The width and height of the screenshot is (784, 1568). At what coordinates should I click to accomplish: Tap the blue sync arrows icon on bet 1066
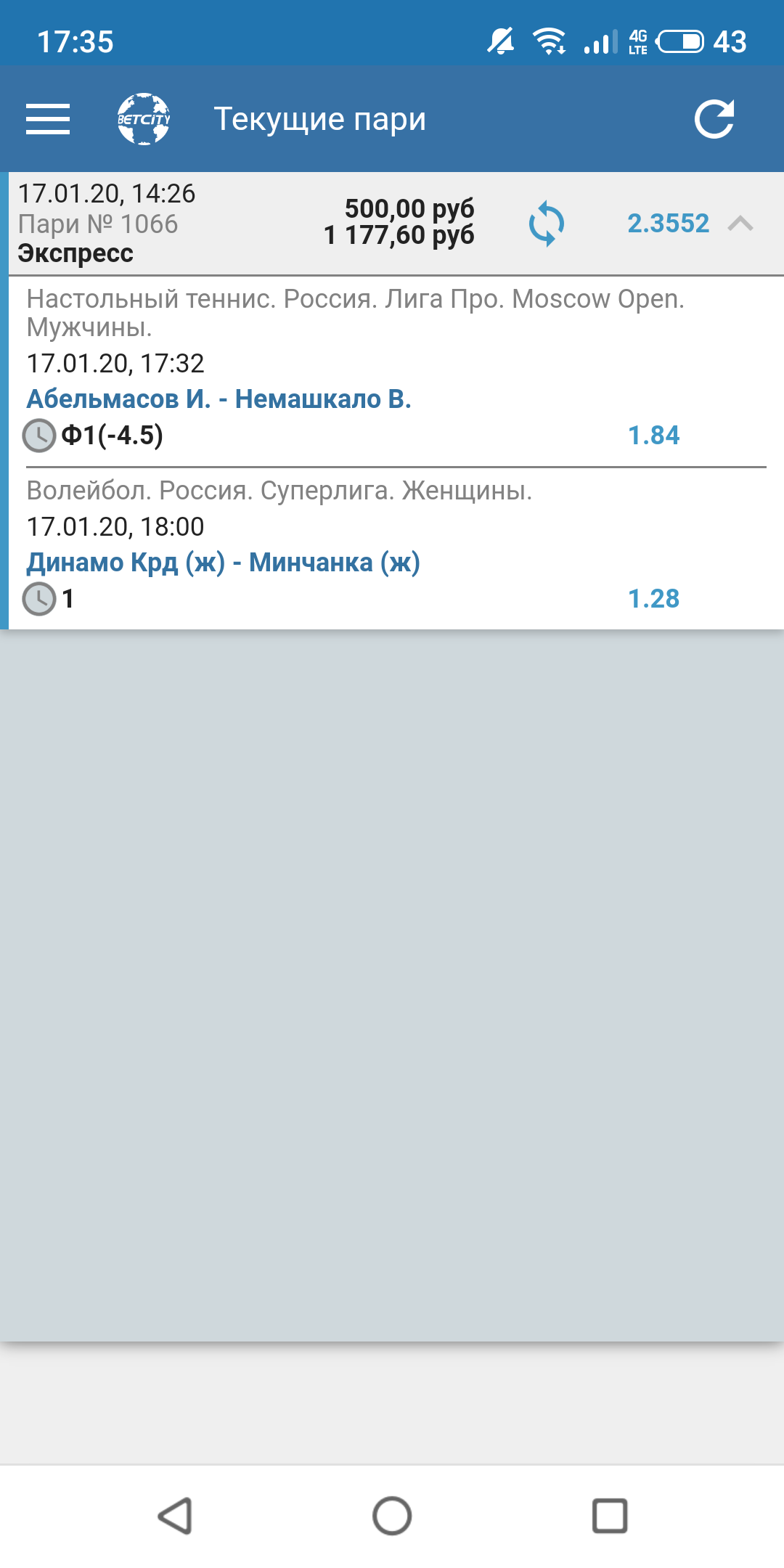(547, 224)
